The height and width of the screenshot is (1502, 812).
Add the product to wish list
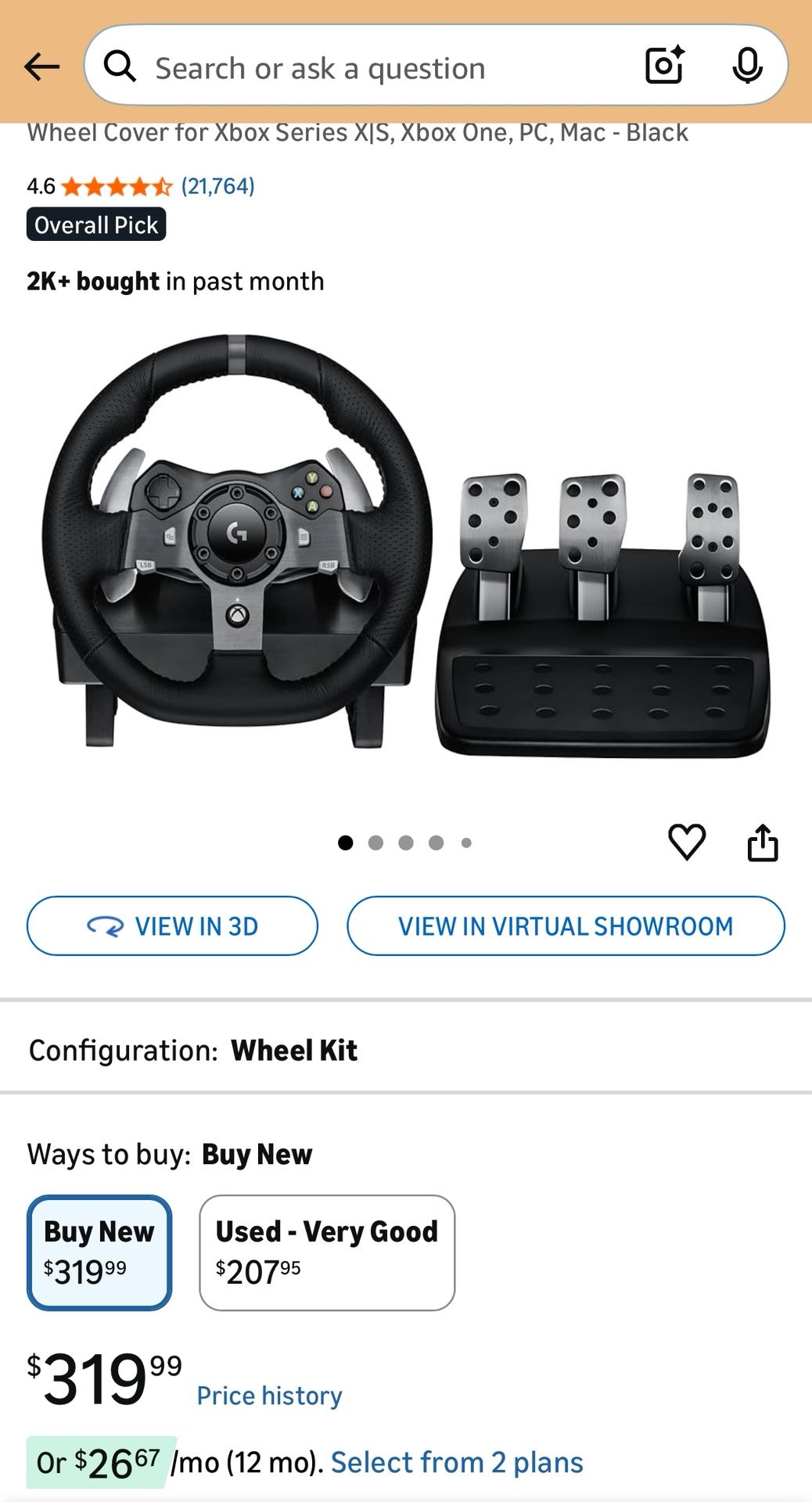pyautogui.click(x=687, y=843)
